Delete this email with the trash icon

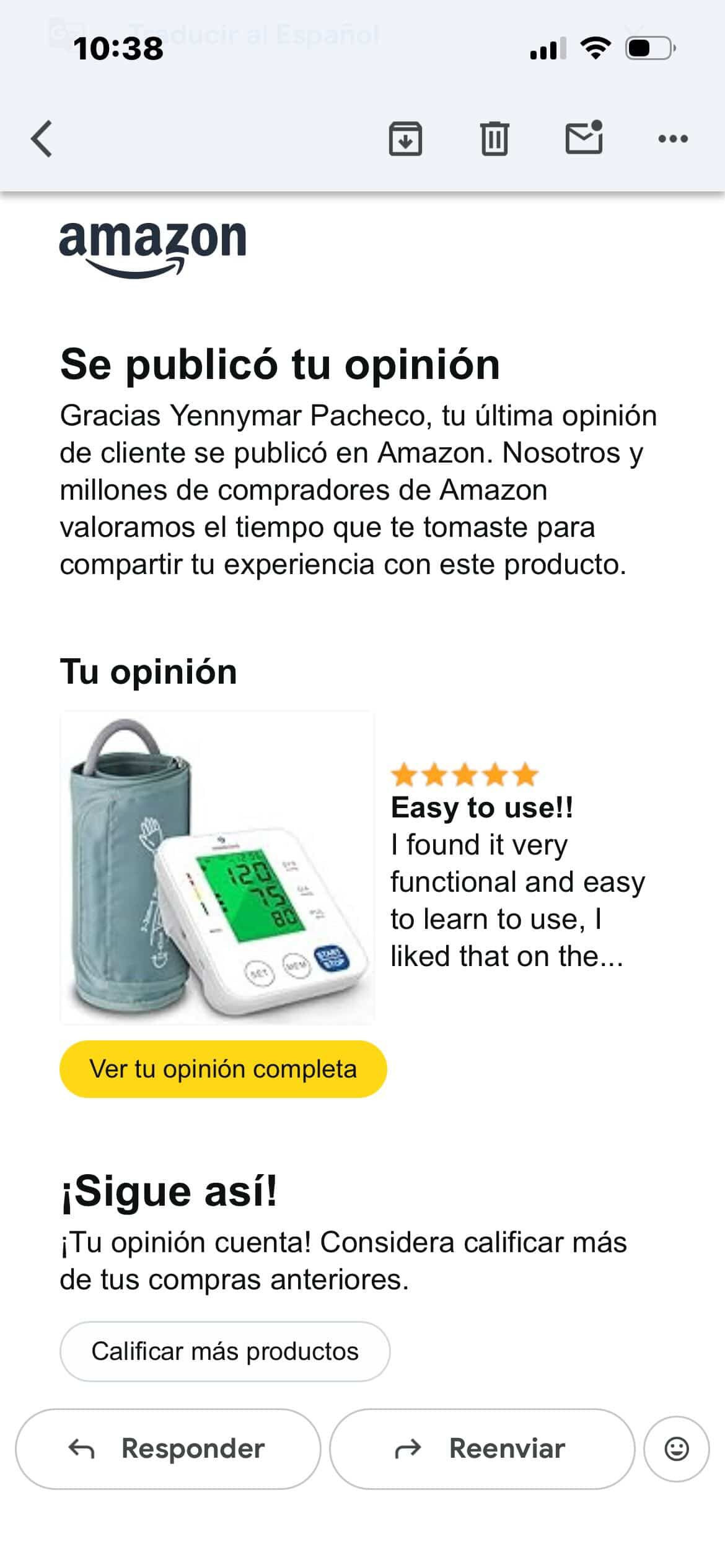coord(494,139)
